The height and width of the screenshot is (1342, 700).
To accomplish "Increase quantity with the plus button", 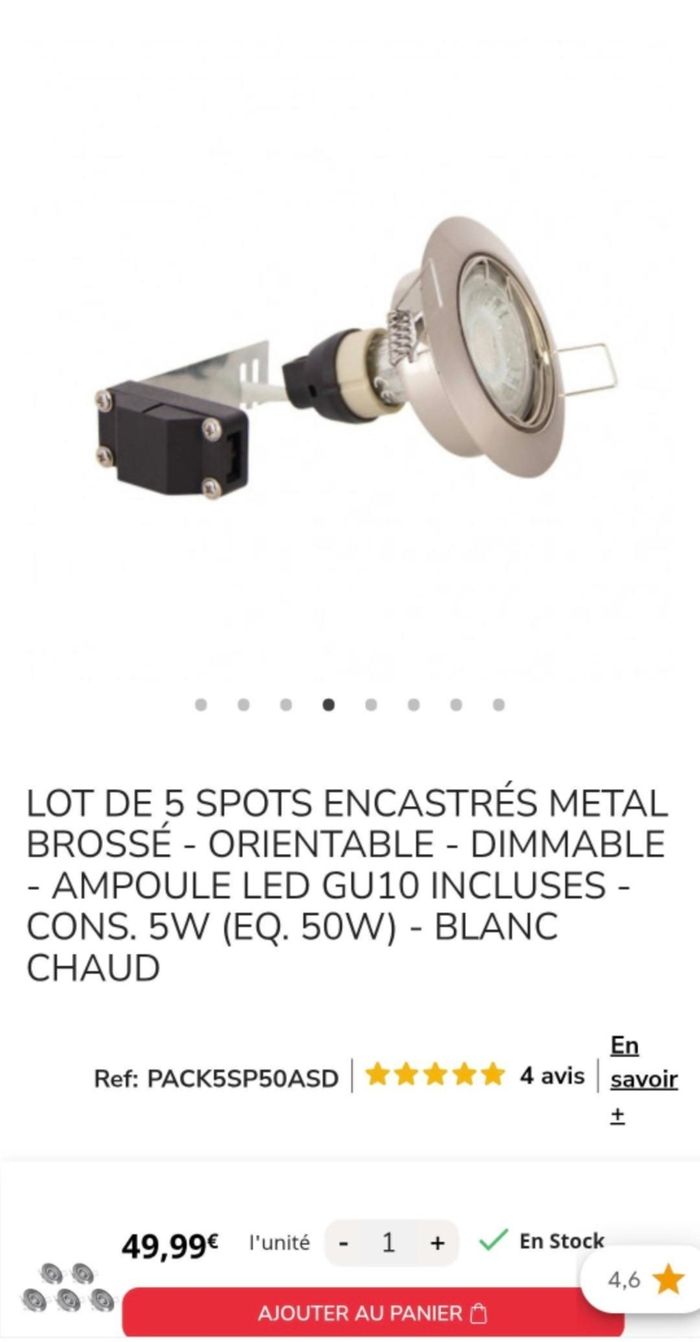I will [x=437, y=1243].
